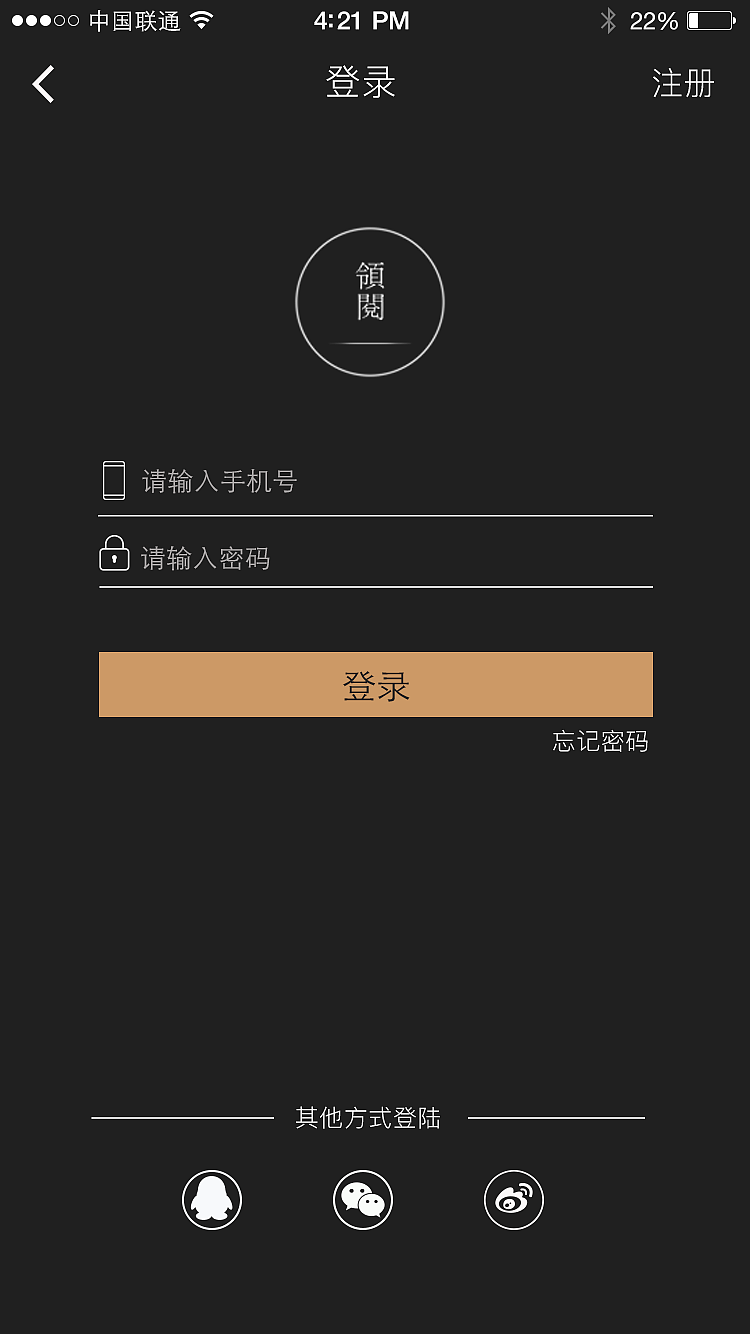Open the 注册 sign-up page
750x1334 pixels.
click(683, 84)
